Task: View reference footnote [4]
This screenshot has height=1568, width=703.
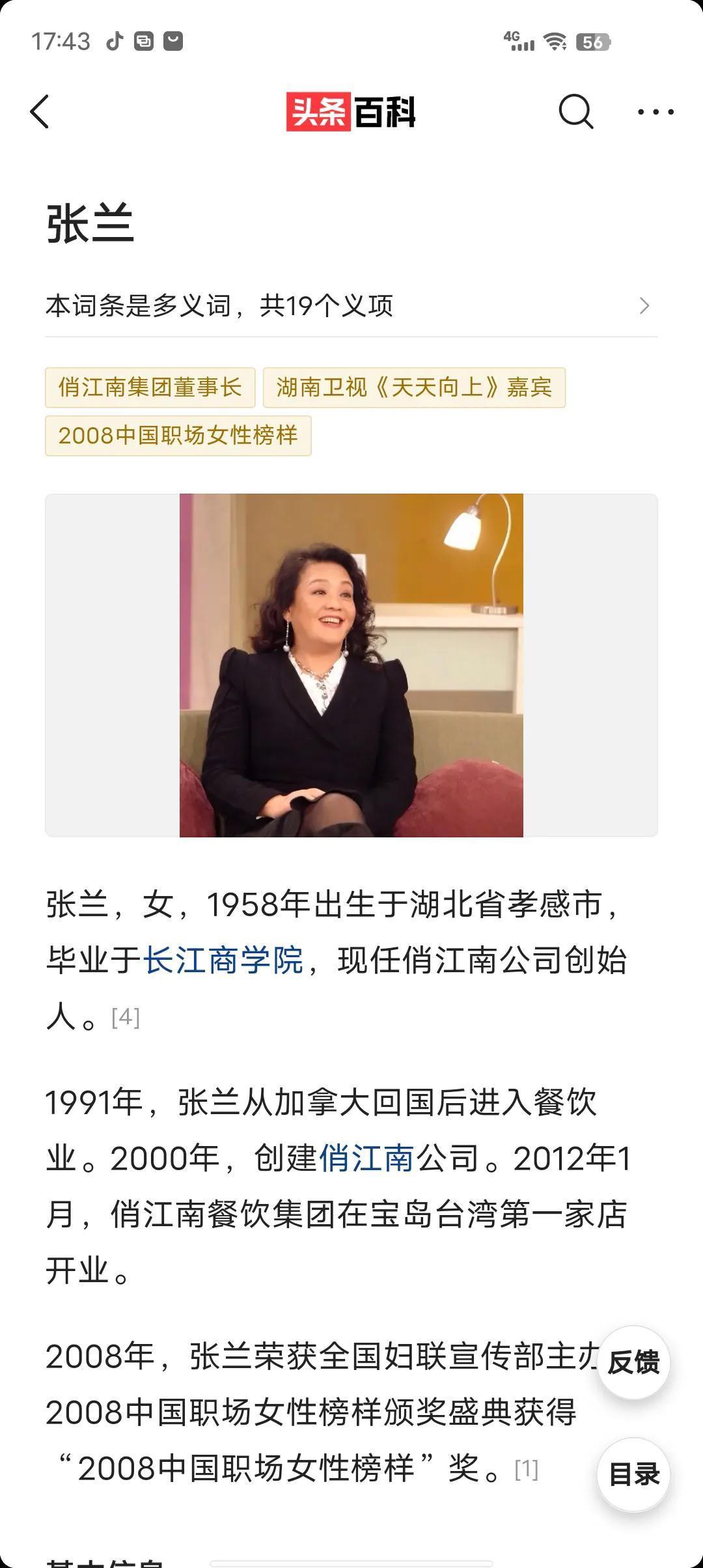Action: tap(126, 1017)
